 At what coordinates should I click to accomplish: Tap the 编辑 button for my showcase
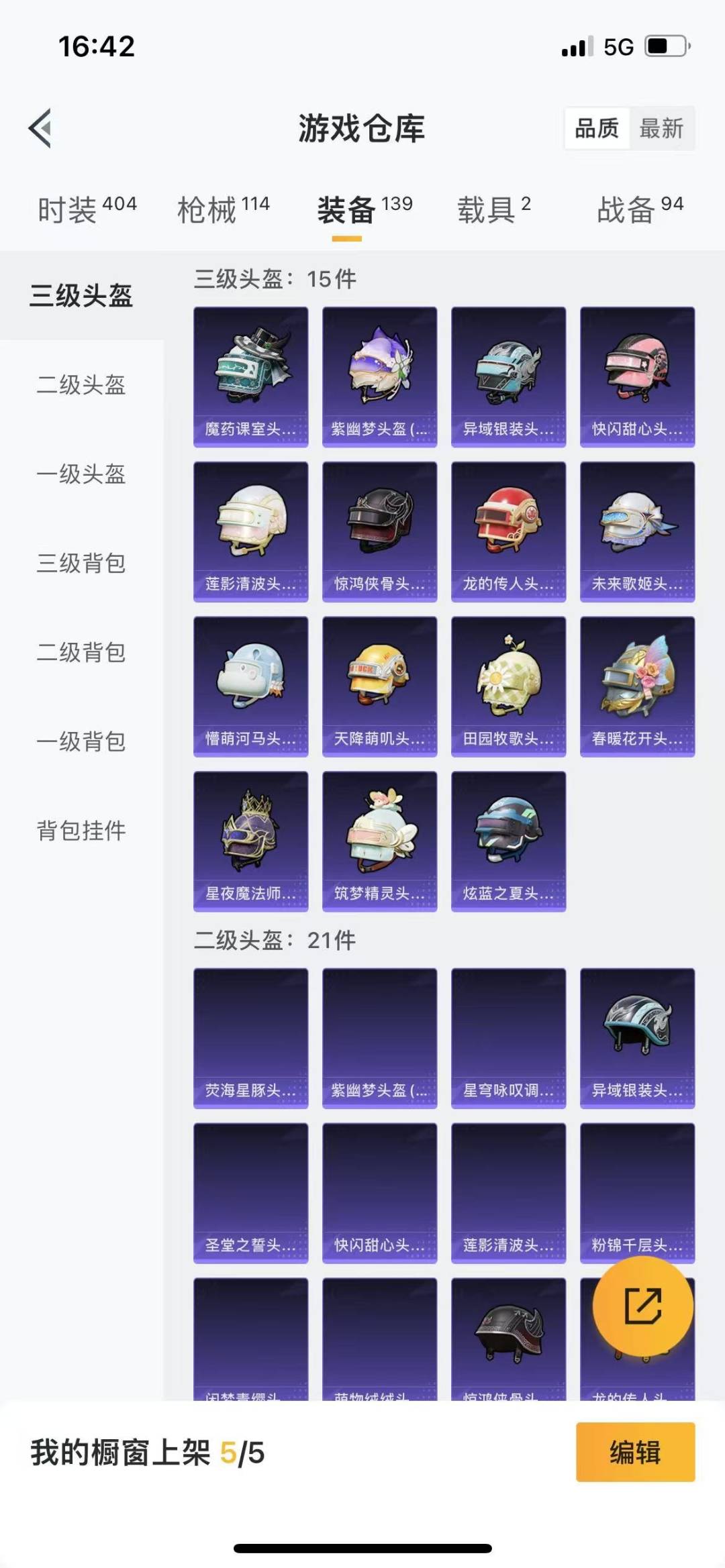635,1452
